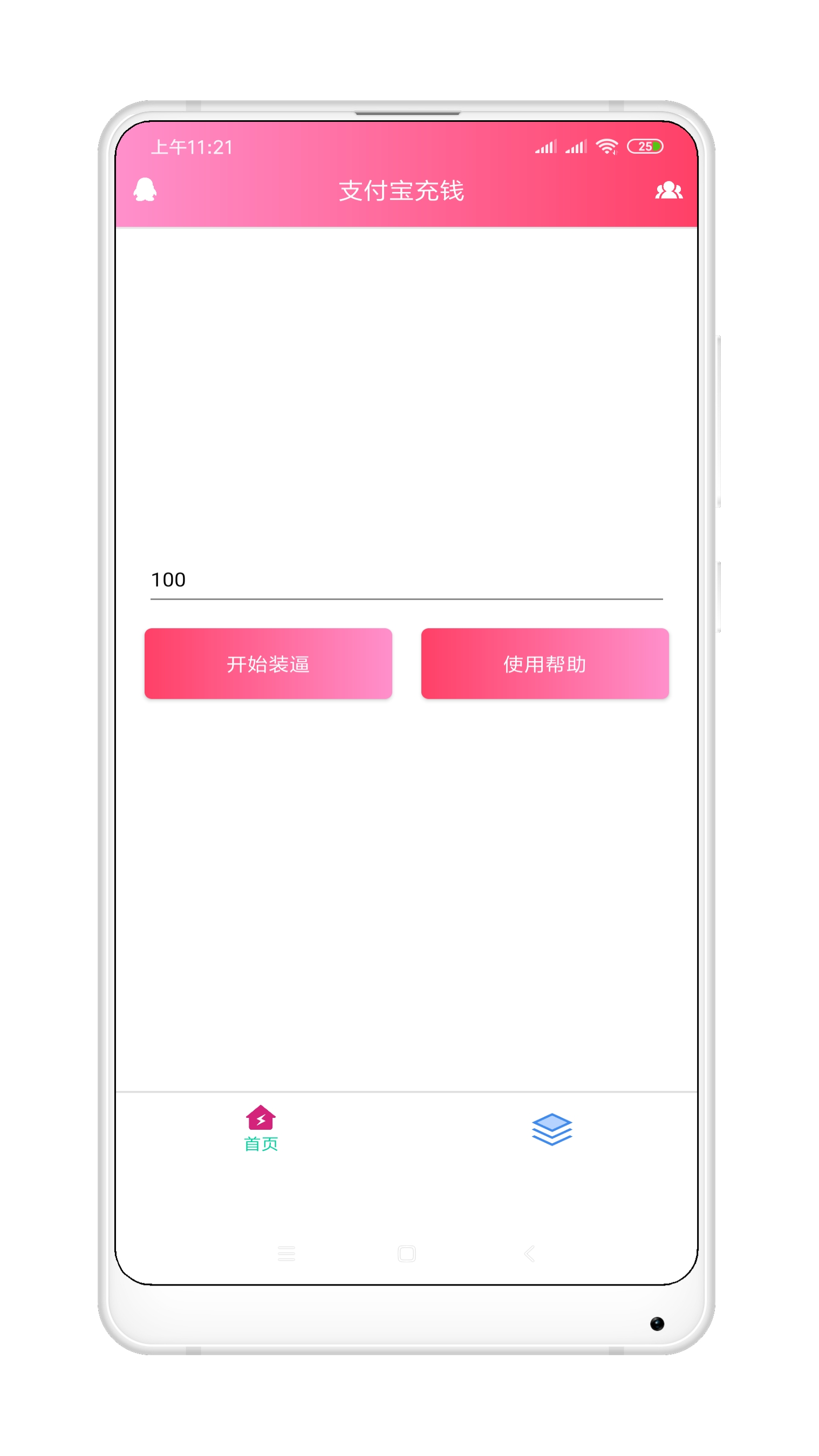Tap the QQ penguin icon
Viewport: 819px width, 1456px height.
pos(145,190)
